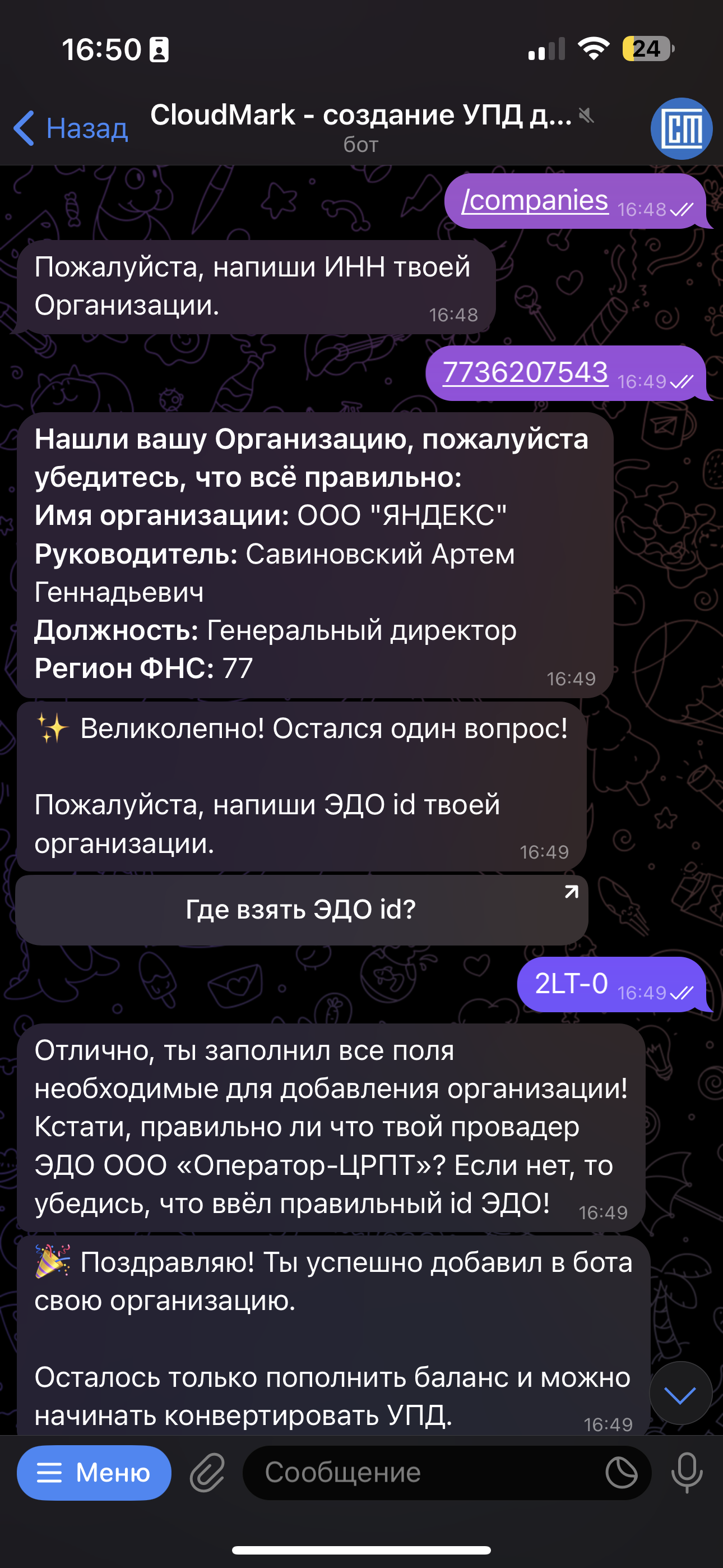Focus the Сообщение message field

pos(420,1473)
